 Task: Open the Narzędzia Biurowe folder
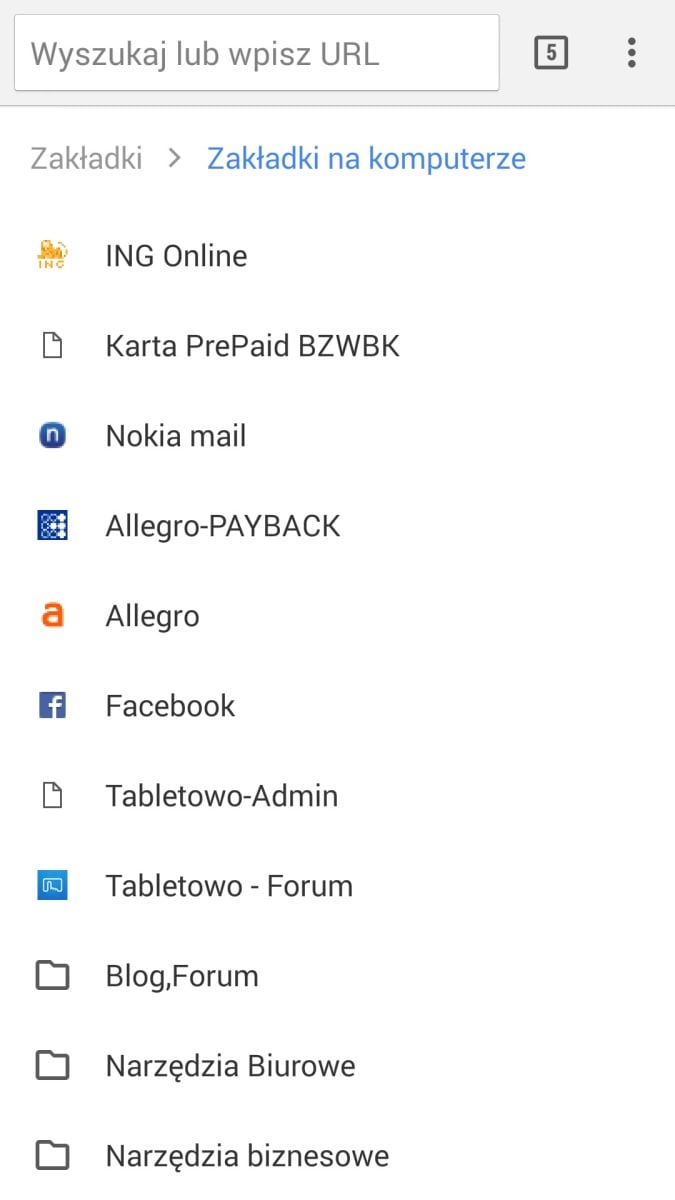(x=337, y=1066)
